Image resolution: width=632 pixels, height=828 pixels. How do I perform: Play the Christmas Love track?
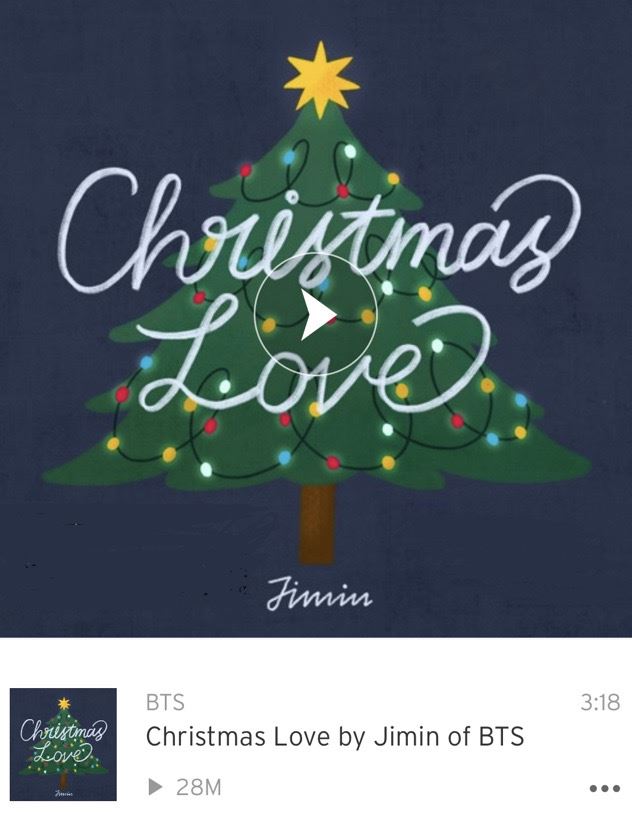point(315,315)
